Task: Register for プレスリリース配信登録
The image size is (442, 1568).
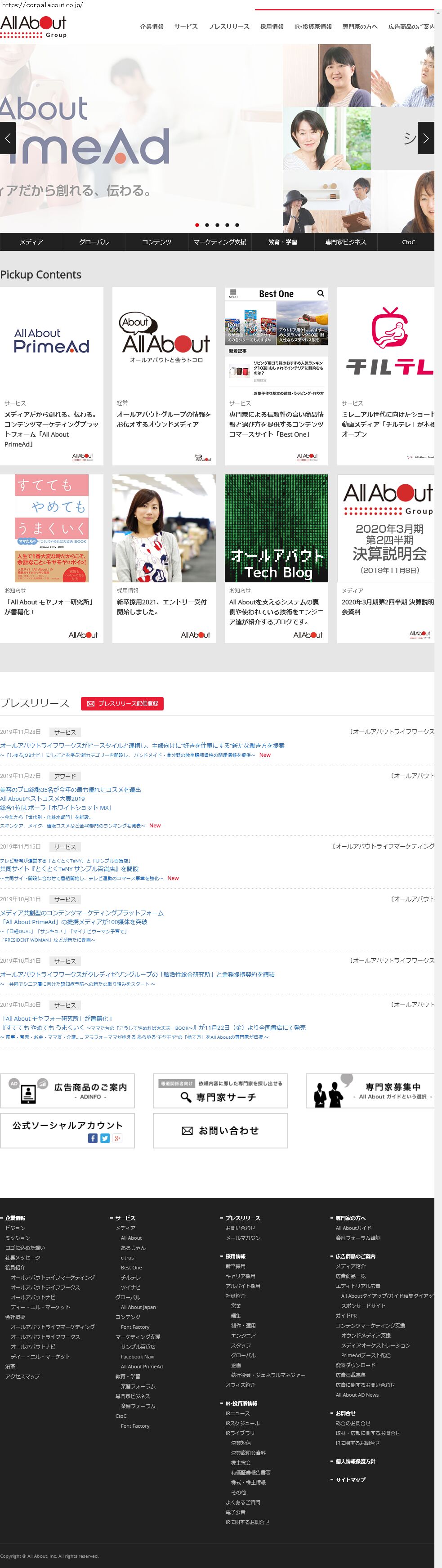Action: point(122,703)
